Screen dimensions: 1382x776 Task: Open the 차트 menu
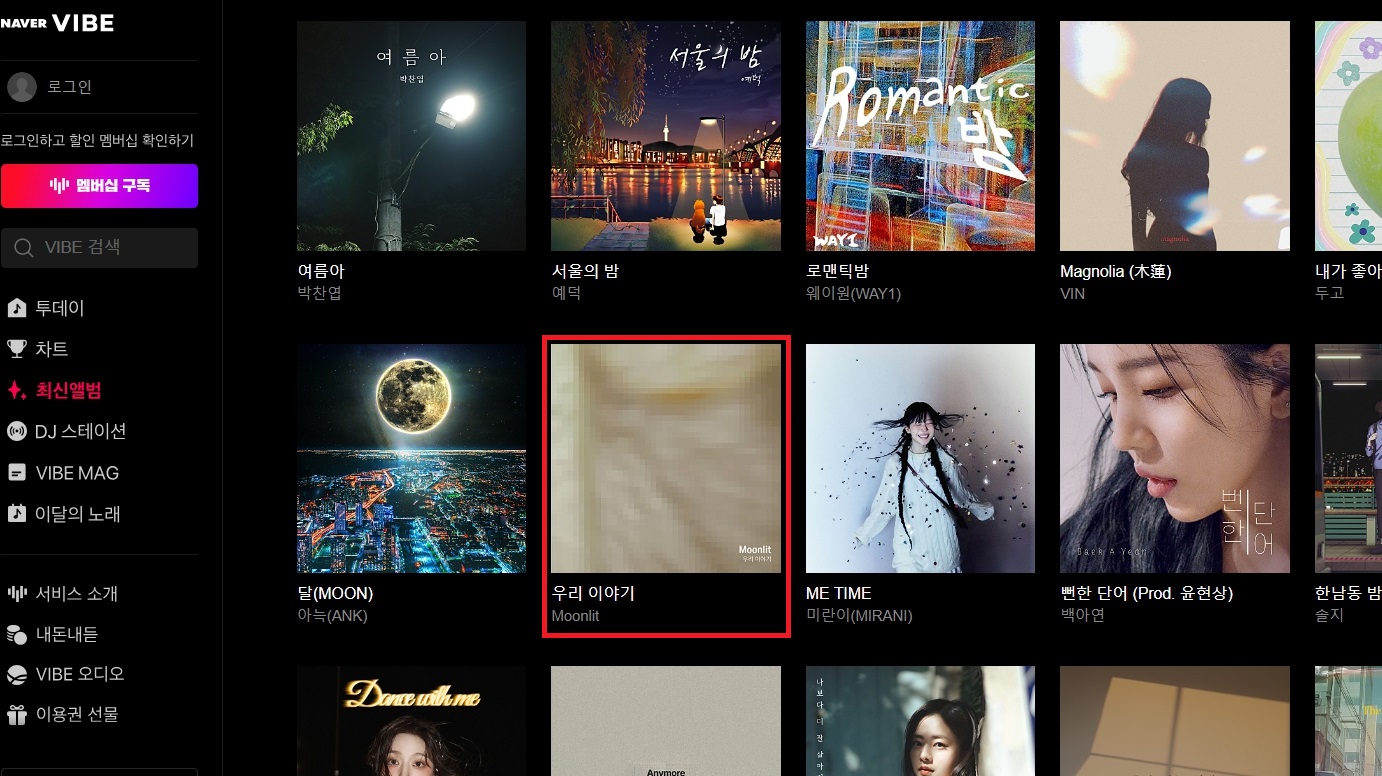[x=51, y=349]
